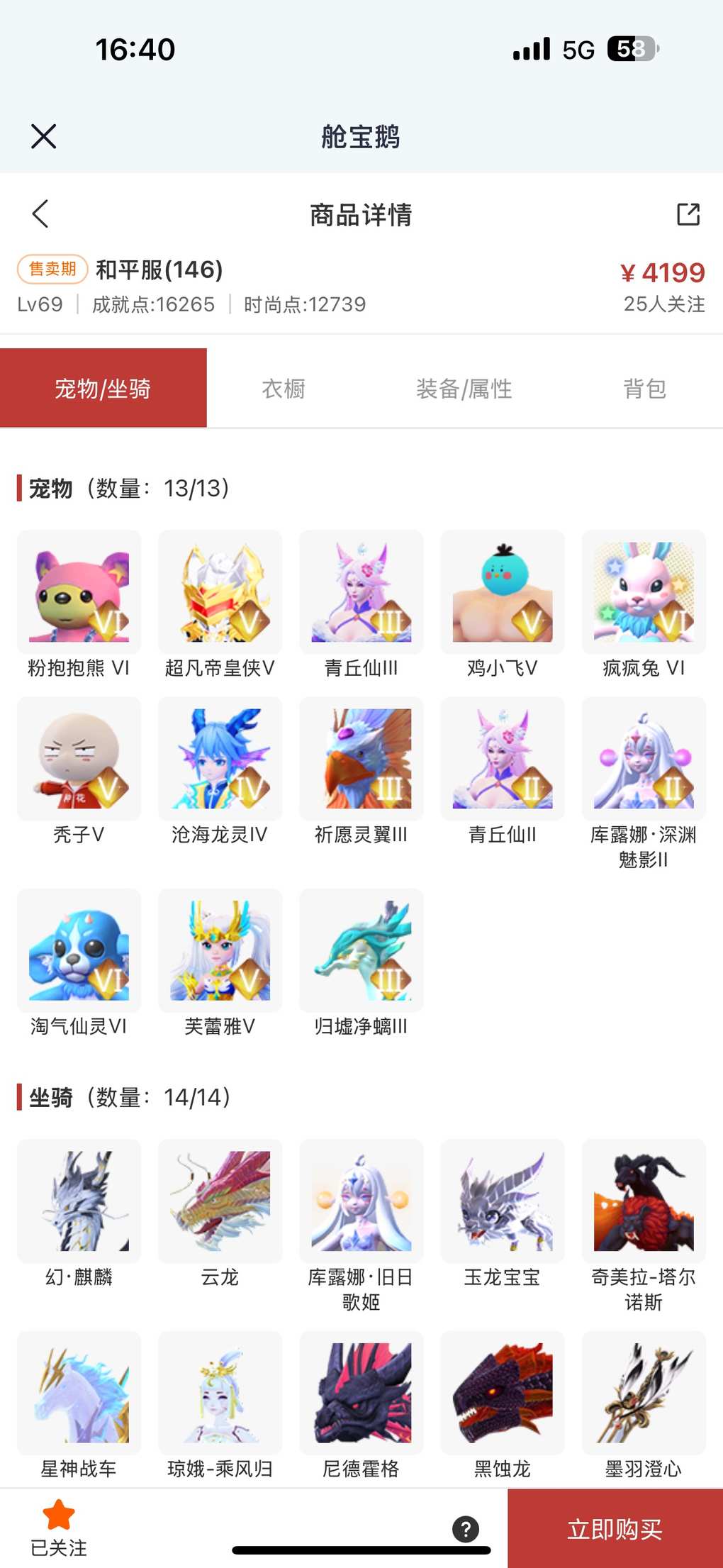Open the 超凡帝皇侠V pet tile
Viewport: 723px width, 1568px height.
(220, 592)
